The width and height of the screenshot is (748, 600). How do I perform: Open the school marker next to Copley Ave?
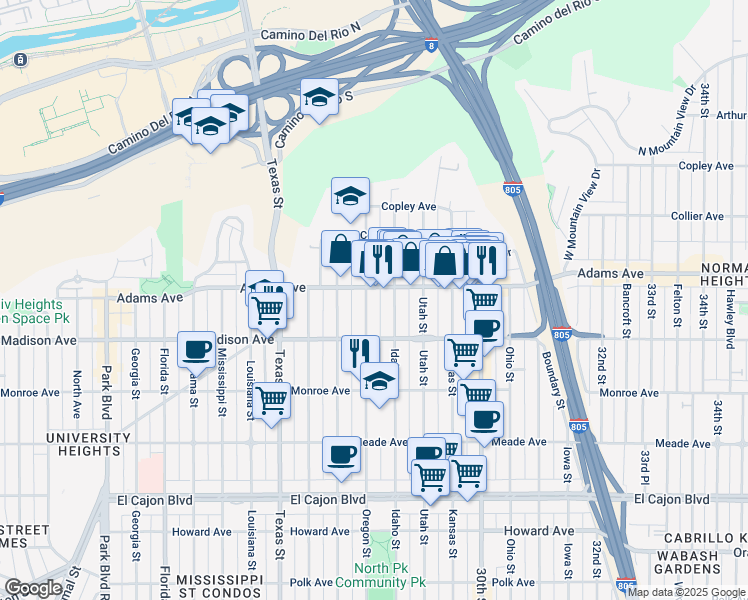350,196
